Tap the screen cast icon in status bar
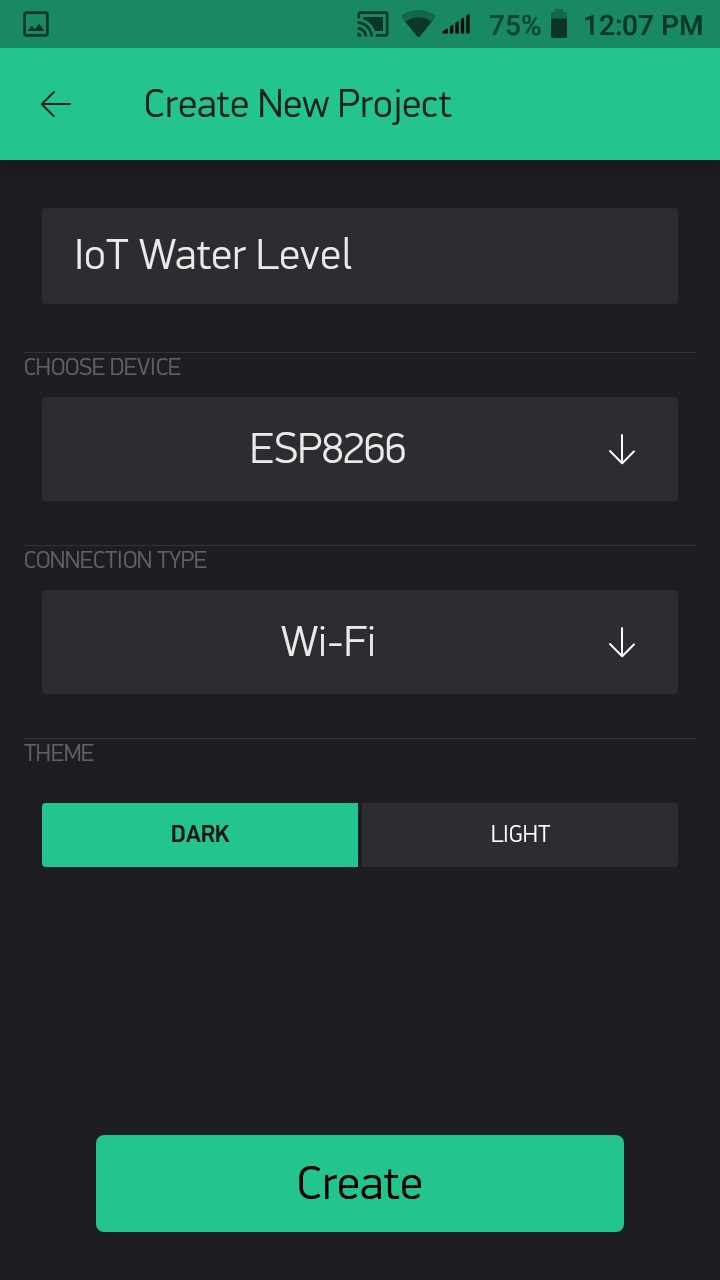Image resolution: width=720 pixels, height=1280 pixels. coord(372,25)
